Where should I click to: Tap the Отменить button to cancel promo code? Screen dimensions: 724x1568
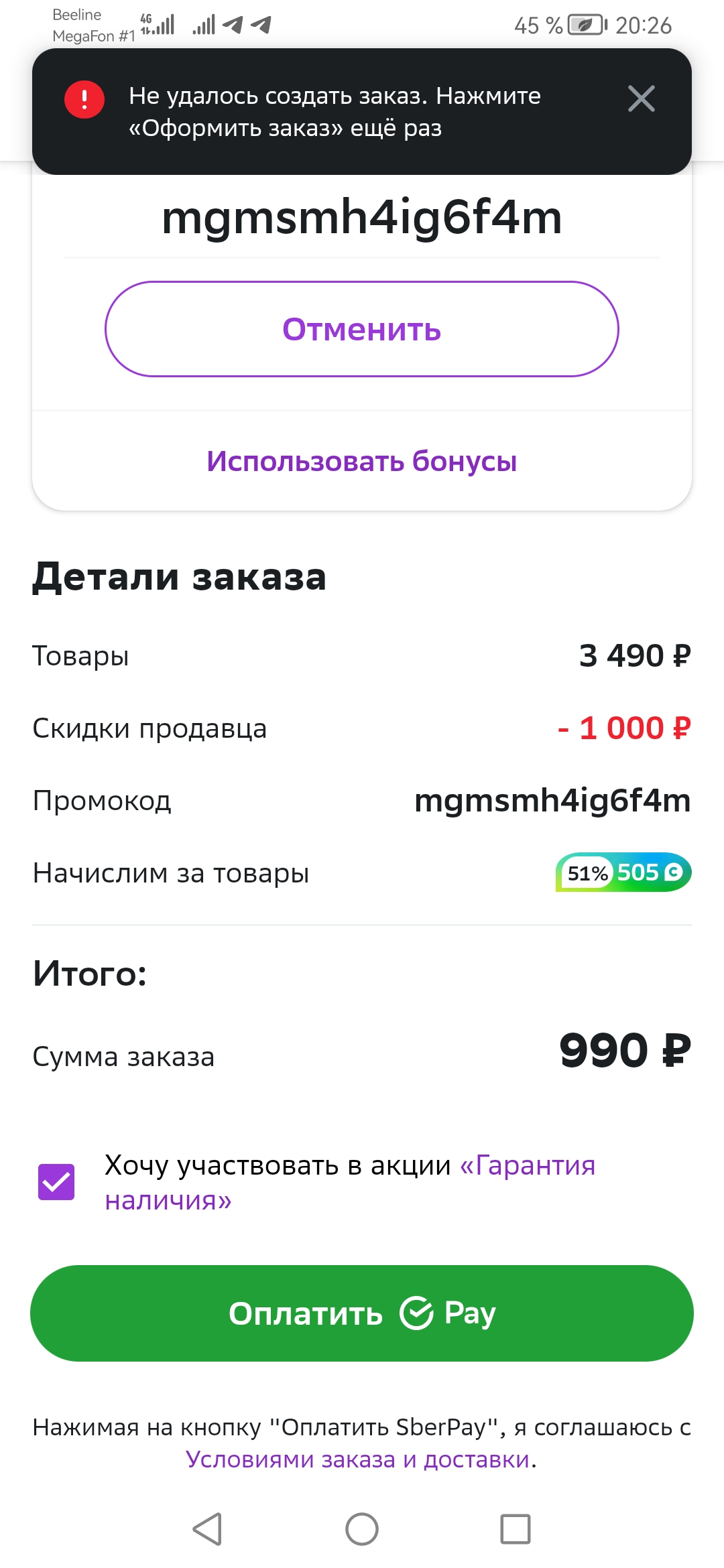click(x=362, y=329)
